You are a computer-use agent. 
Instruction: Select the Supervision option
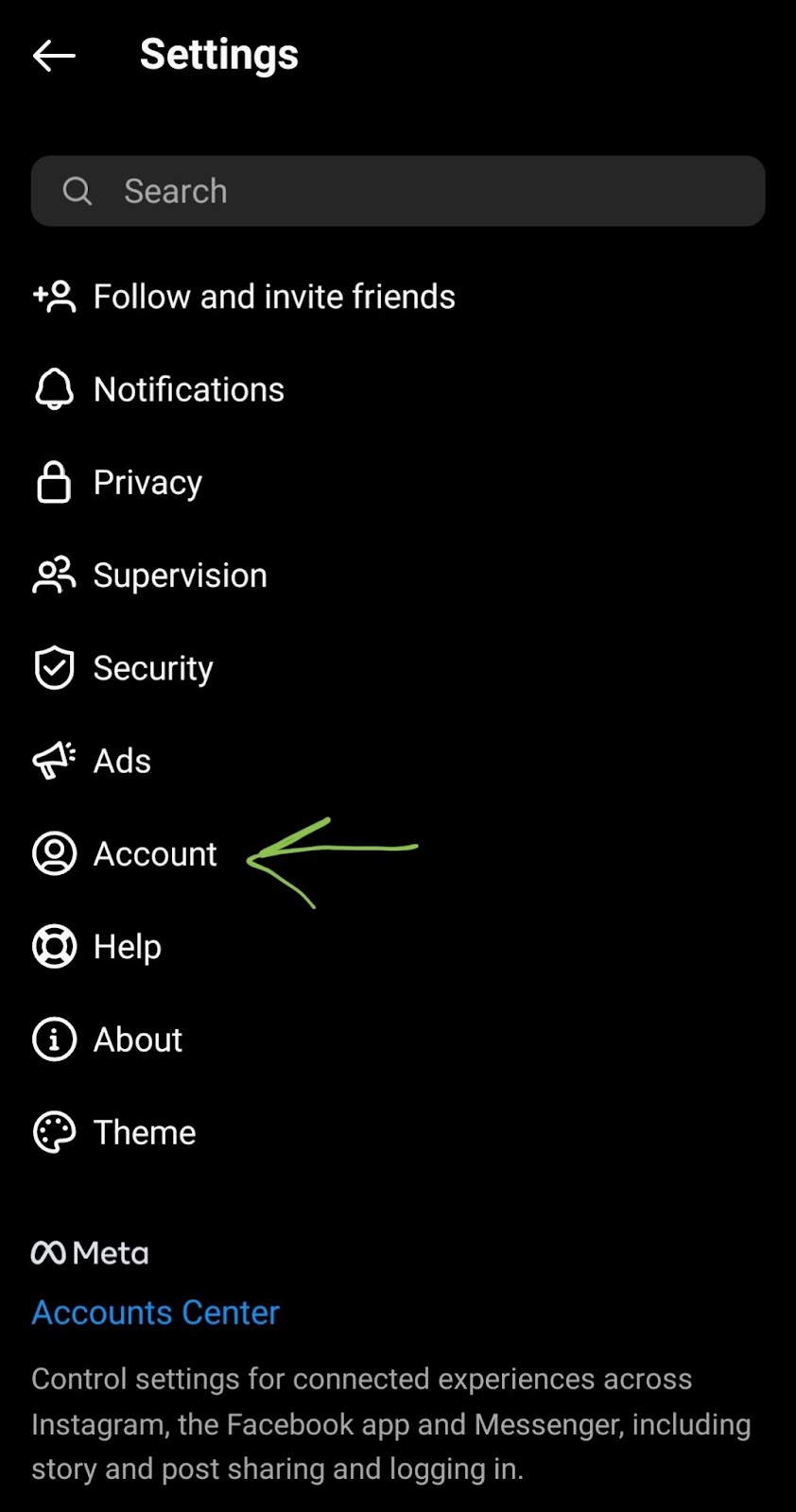click(x=180, y=576)
